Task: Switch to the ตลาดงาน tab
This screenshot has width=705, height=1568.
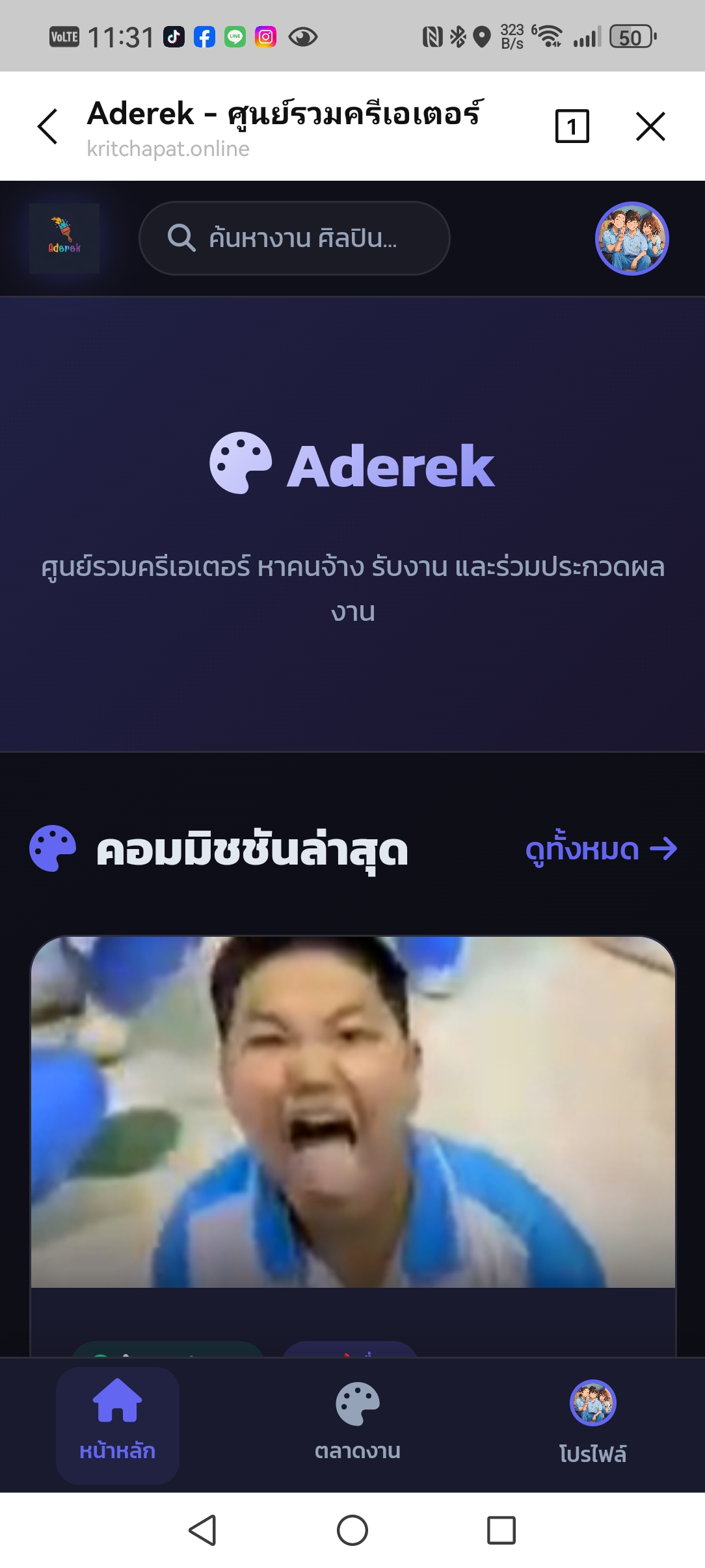Action: [x=357, y=1425]
